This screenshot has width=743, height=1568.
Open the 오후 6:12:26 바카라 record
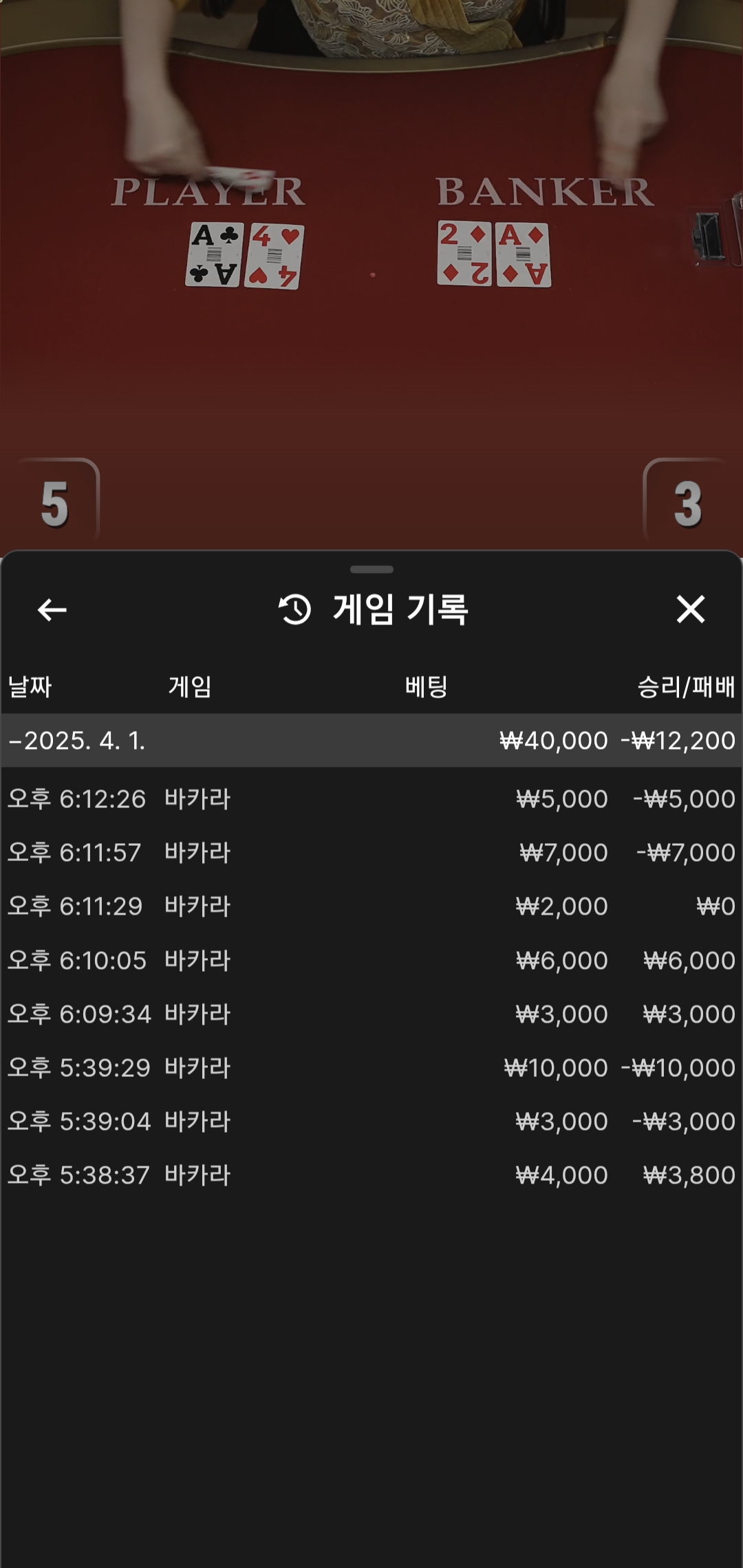371,799
